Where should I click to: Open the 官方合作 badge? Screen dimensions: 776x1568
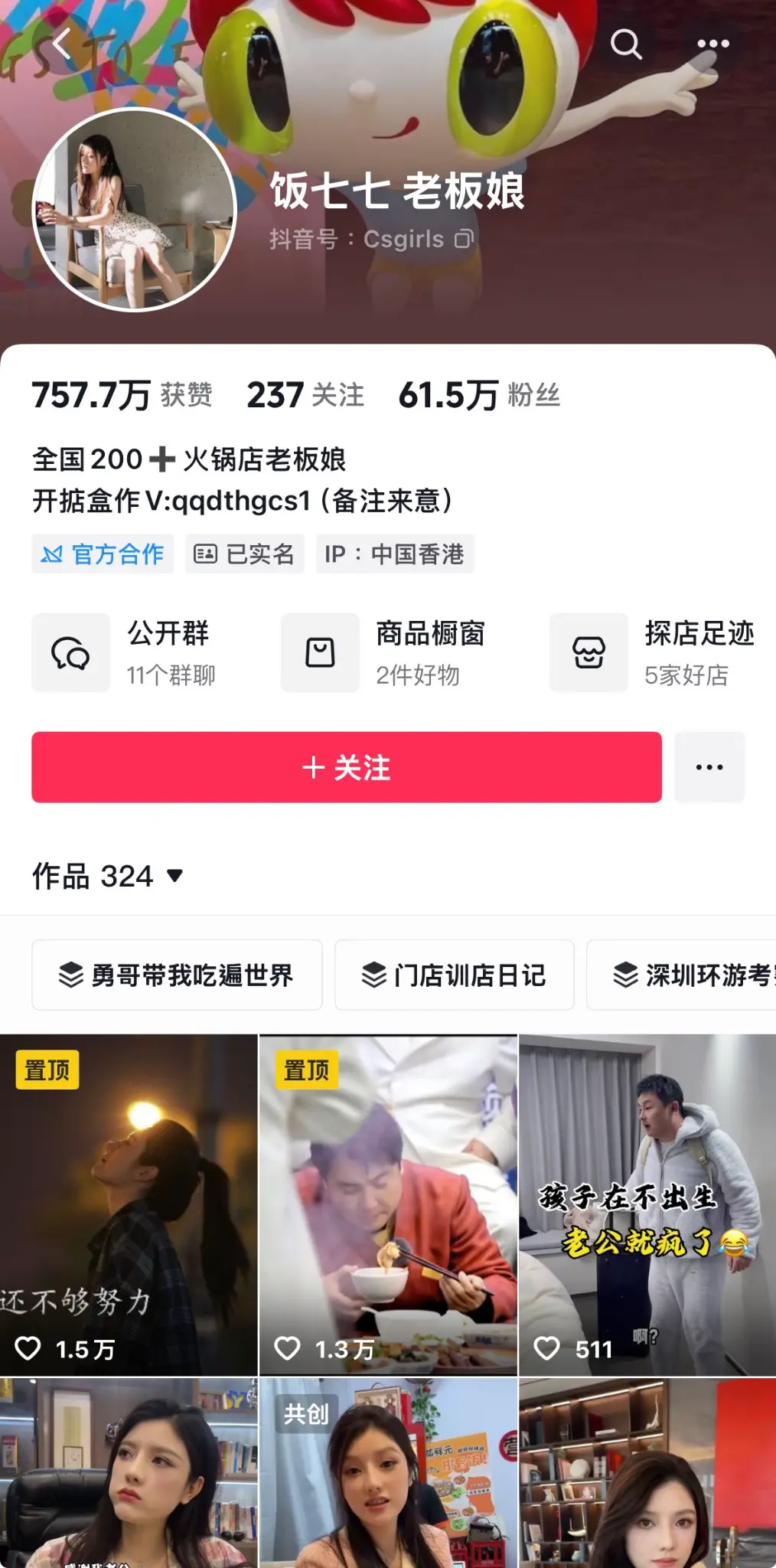[103, 554]
